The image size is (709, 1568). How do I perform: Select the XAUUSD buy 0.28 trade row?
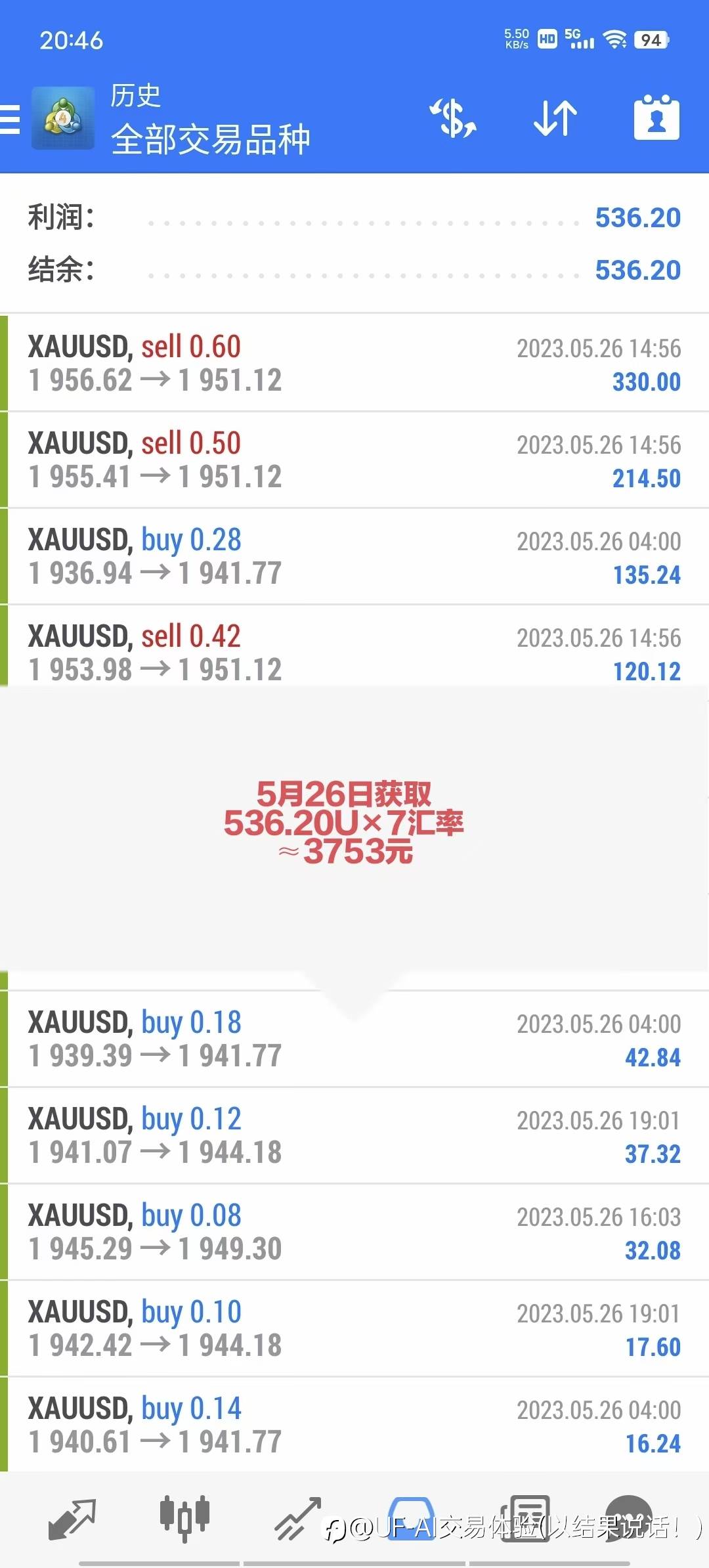(x=354, y=556)
